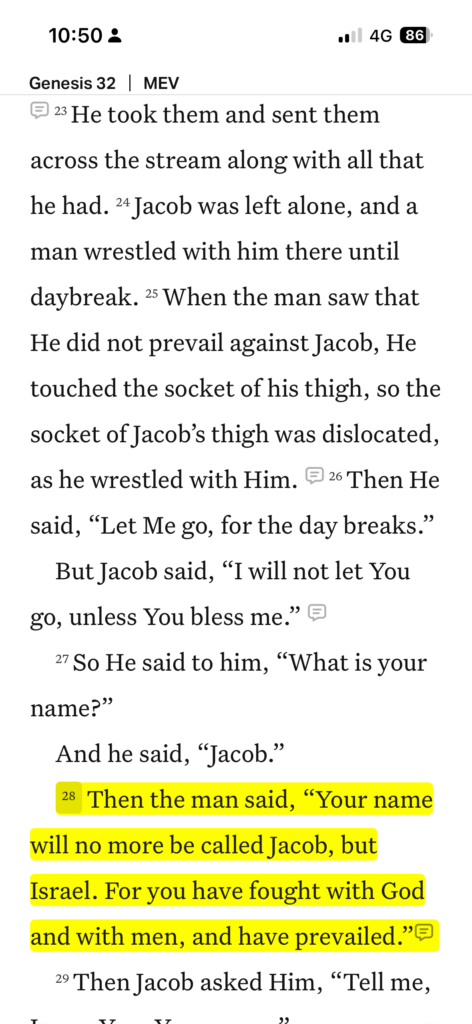Open the note icon before verse 26
Viewport: 472px width, 1024px height.
pos(315,477)
